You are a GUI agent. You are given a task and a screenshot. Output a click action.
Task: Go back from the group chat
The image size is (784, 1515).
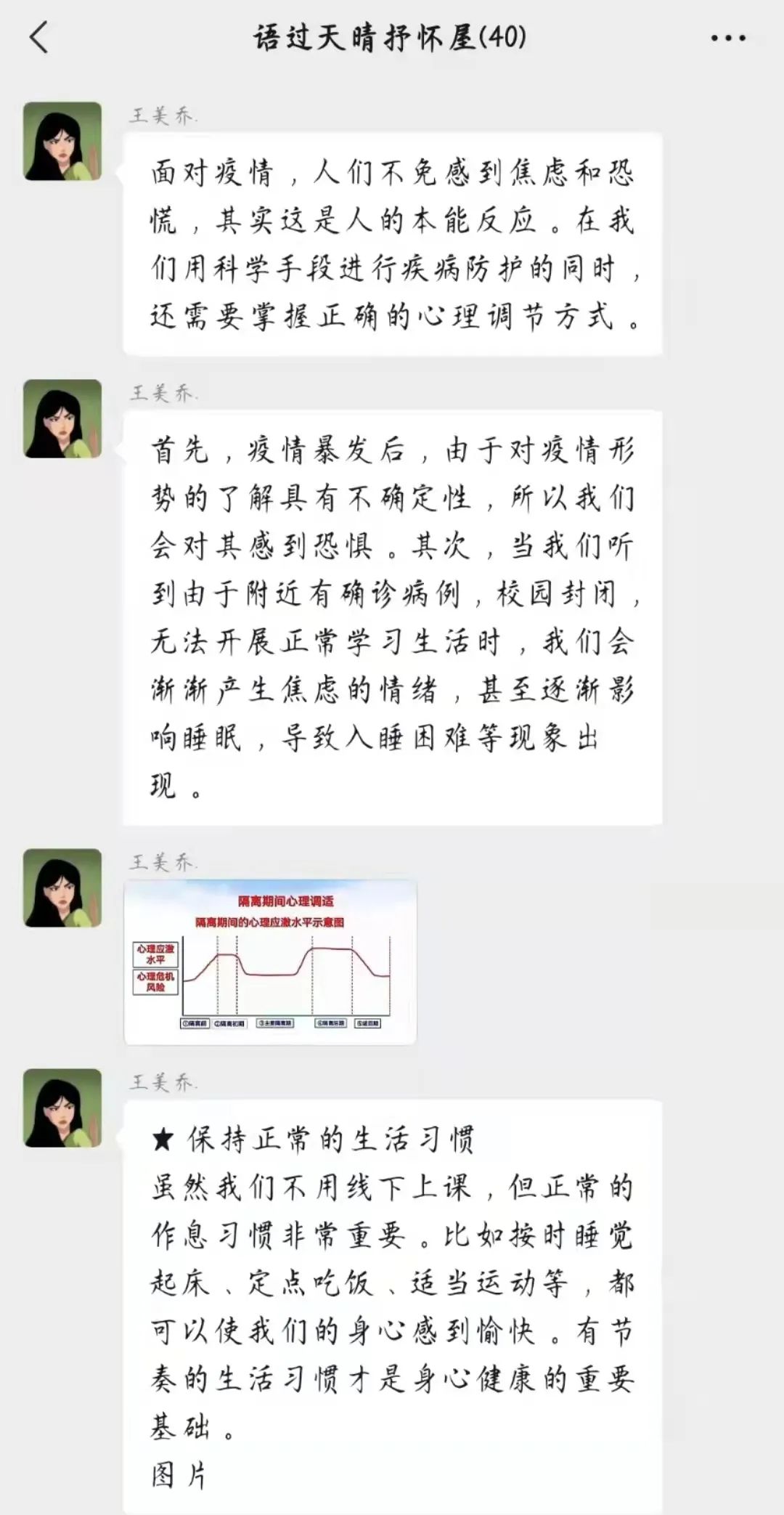39,38
